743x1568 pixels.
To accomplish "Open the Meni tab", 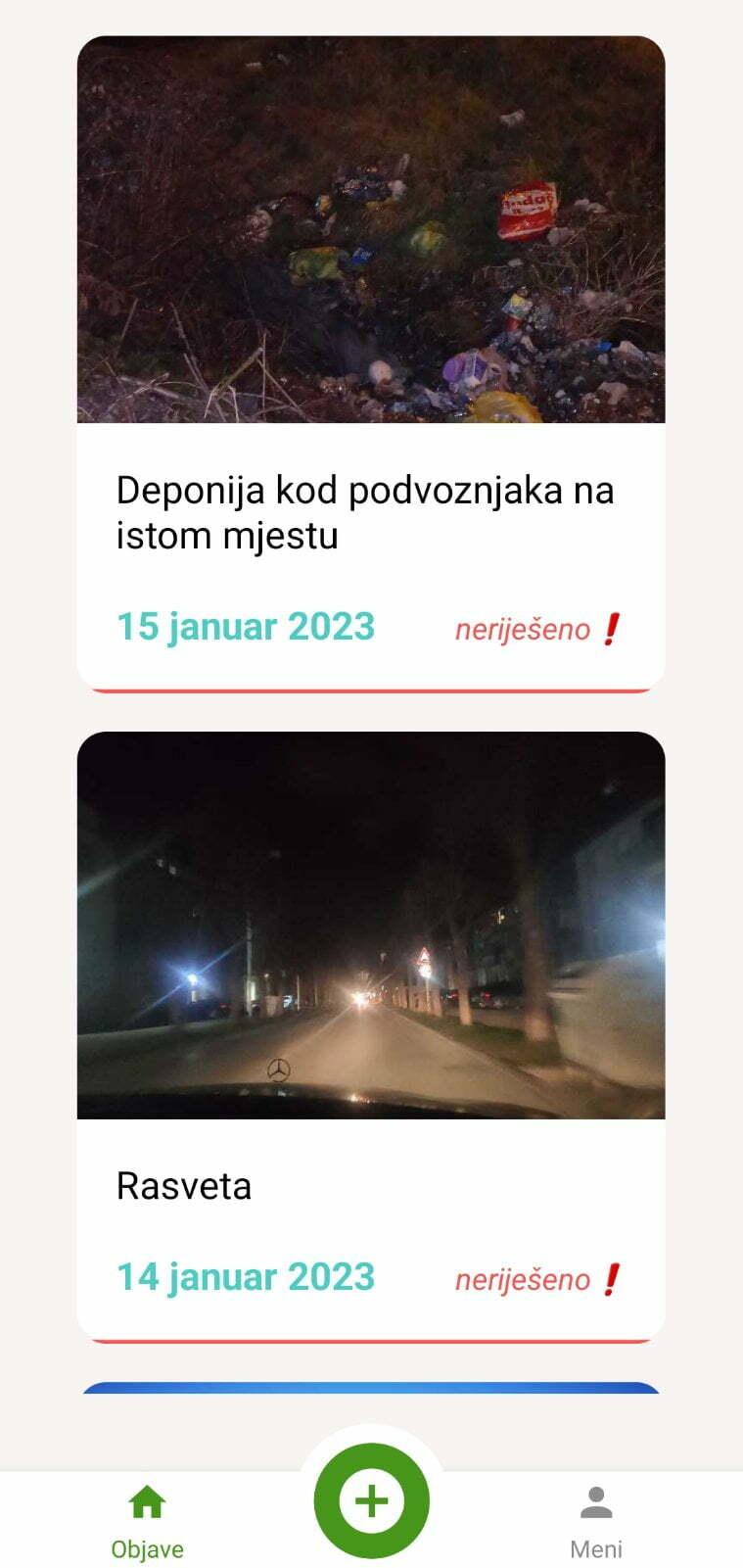I will 595,1521.
